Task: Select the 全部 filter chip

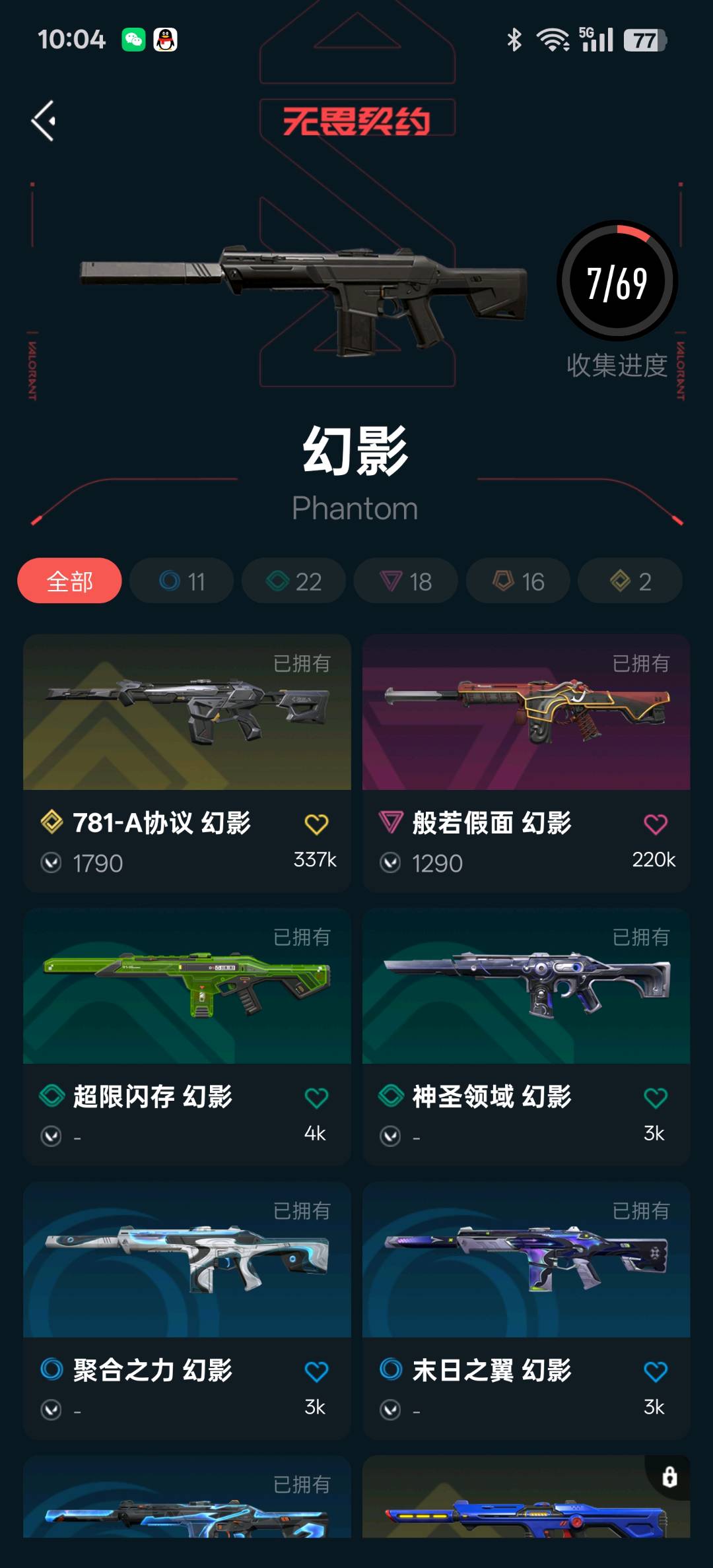Action: coord(69,581)
